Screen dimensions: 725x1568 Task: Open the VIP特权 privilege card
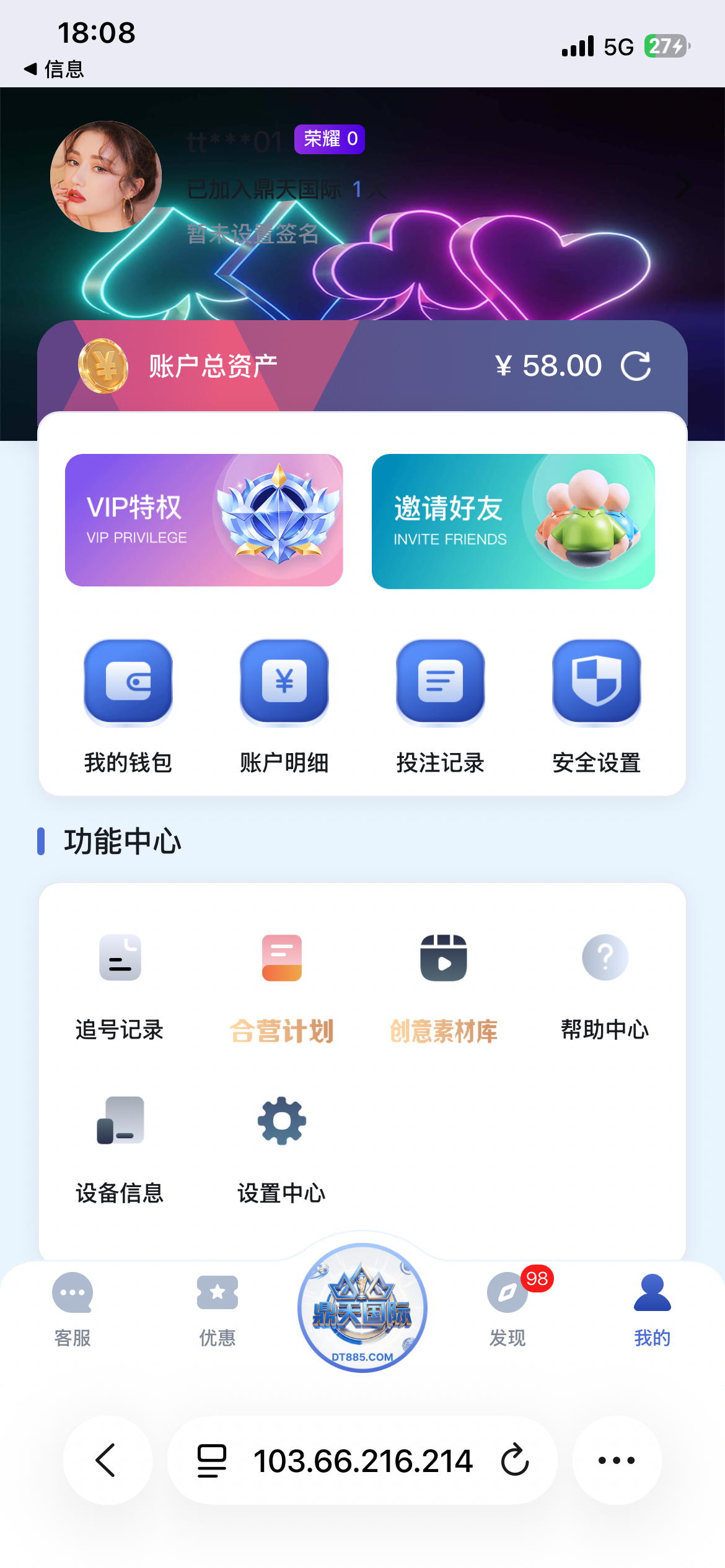click(204, 520)
